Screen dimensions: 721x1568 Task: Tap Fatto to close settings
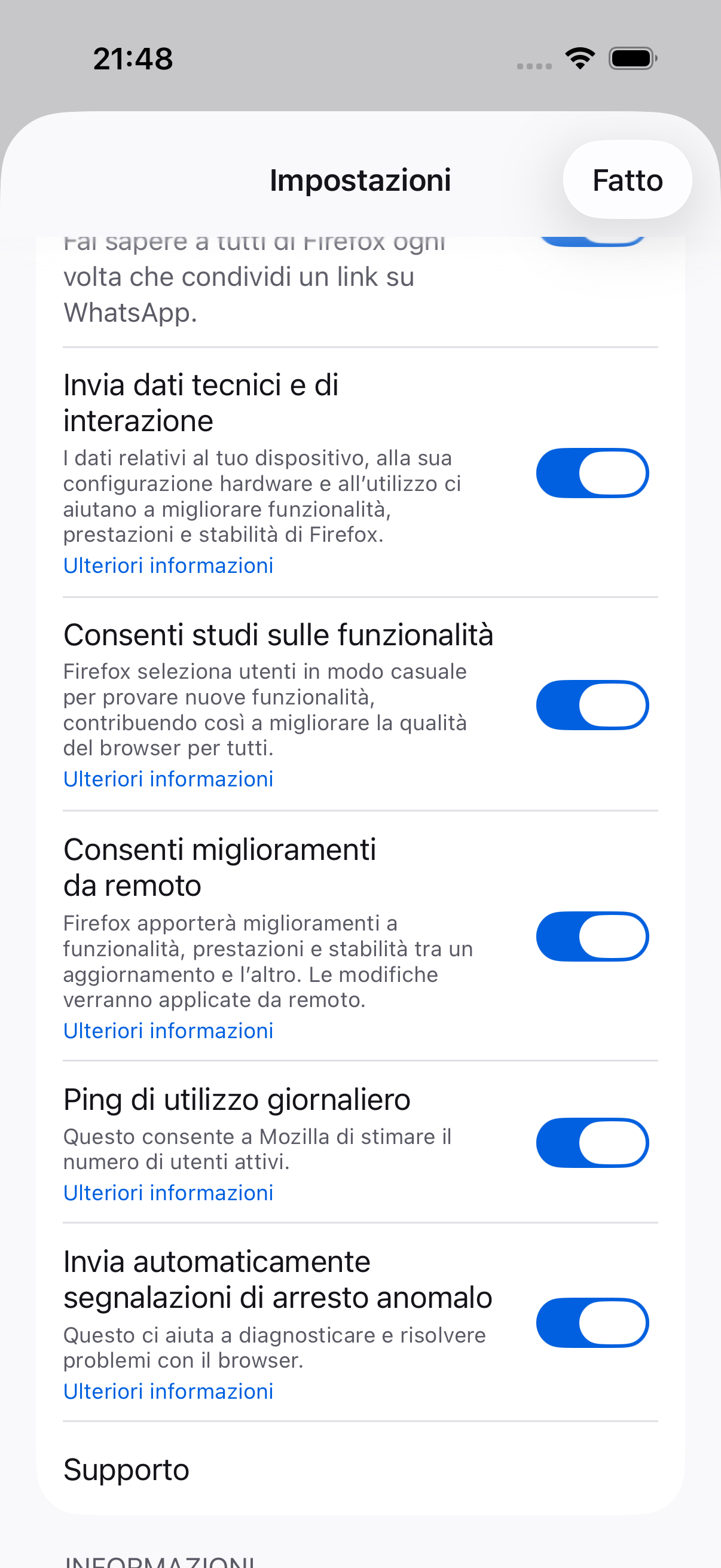[627, 180]
